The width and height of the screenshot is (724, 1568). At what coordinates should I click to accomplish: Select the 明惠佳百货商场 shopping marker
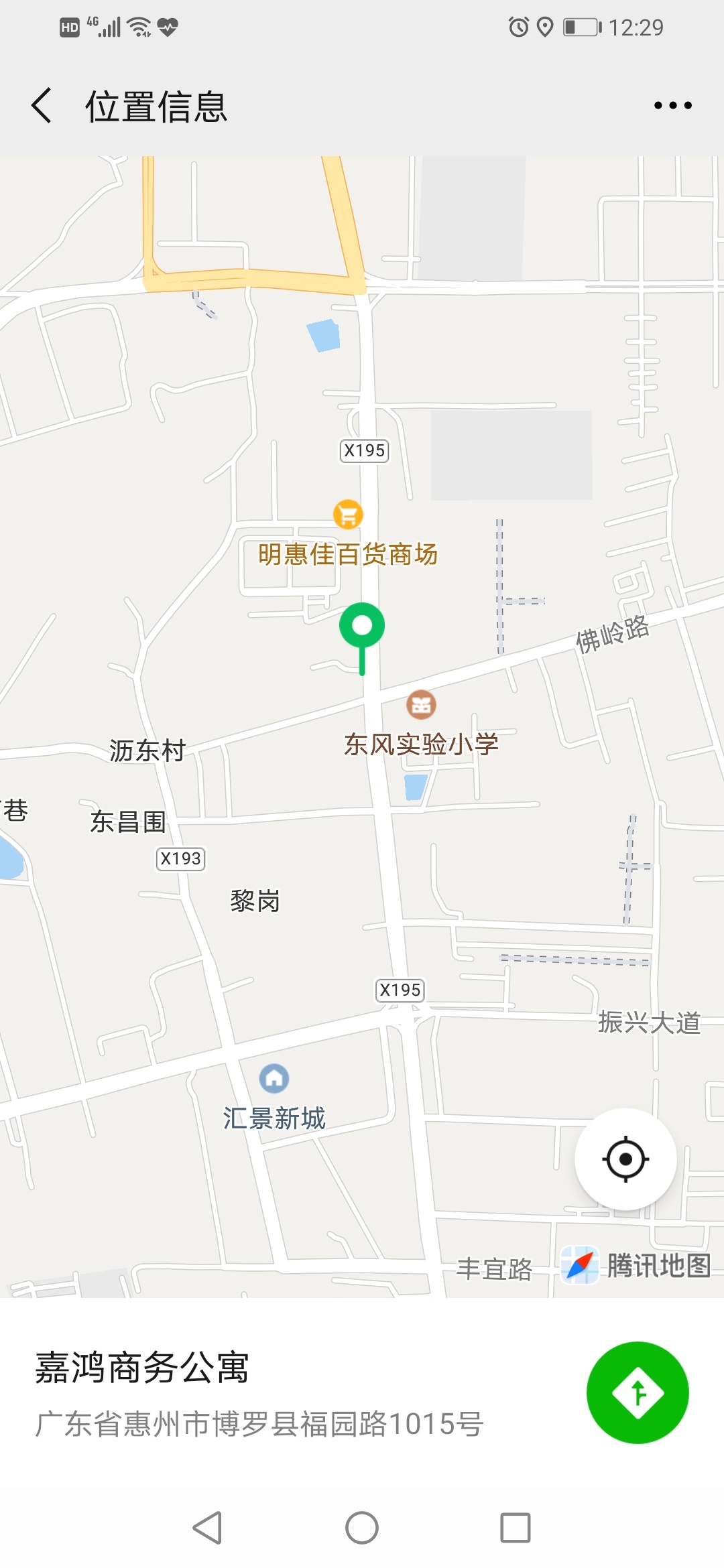(348, 515)
